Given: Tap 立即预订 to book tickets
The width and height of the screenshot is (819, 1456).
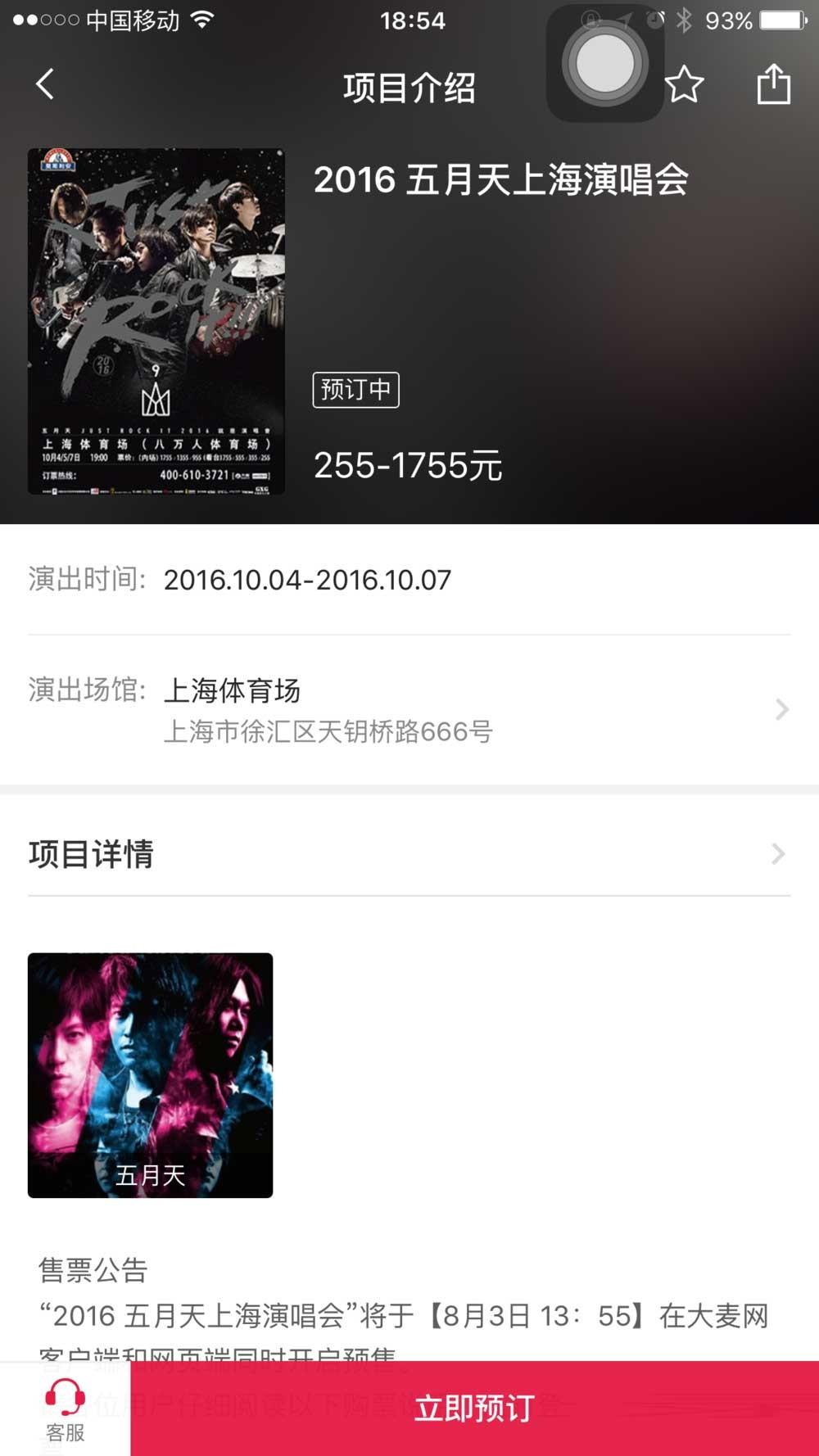Looking at the screenshot, I should click(x=474, y=1408).
